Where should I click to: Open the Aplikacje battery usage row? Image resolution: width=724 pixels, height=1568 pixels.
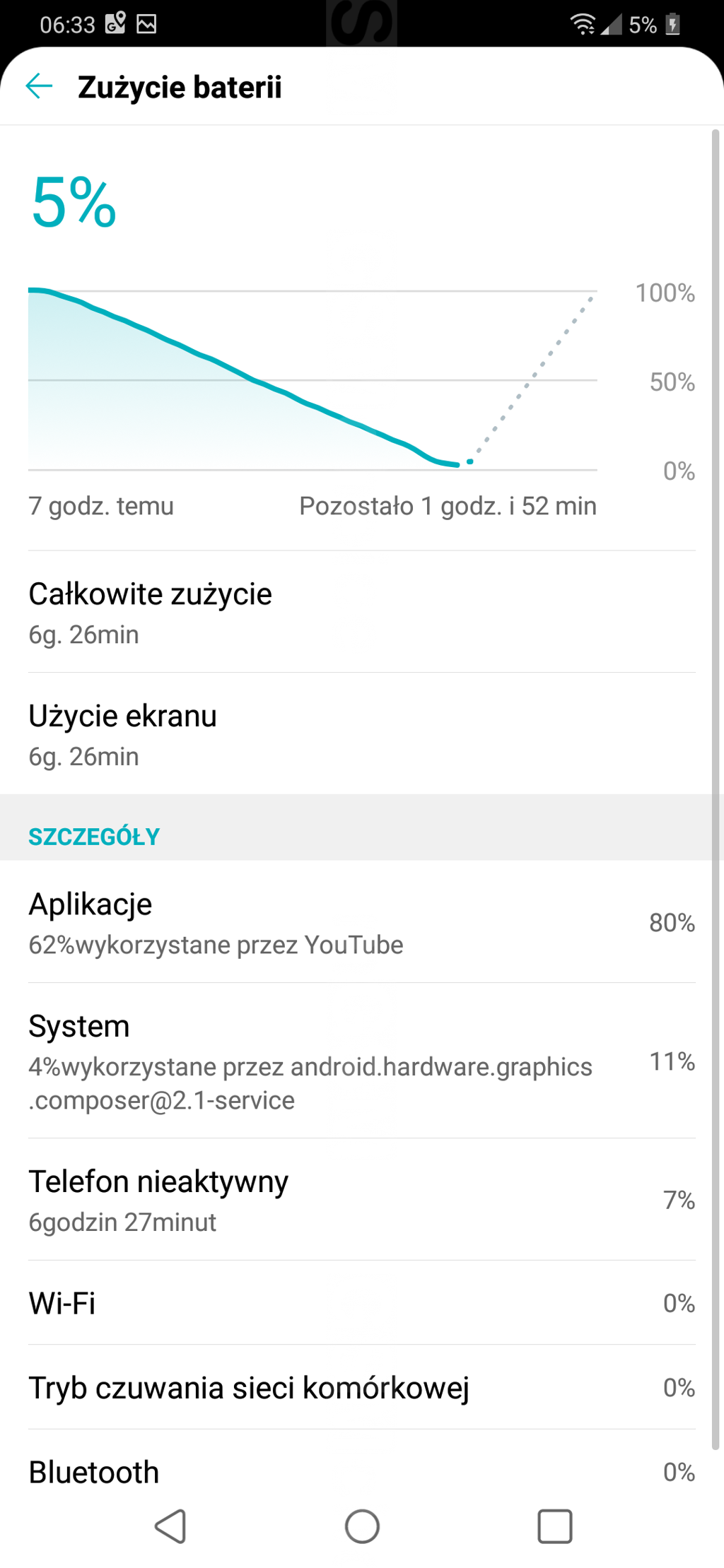point(362,922)
